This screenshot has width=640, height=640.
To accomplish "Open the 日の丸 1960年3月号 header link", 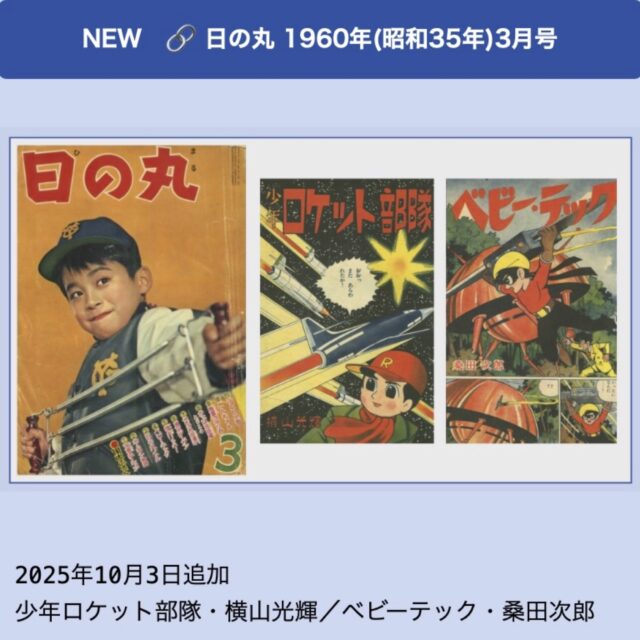I will 380,39.
